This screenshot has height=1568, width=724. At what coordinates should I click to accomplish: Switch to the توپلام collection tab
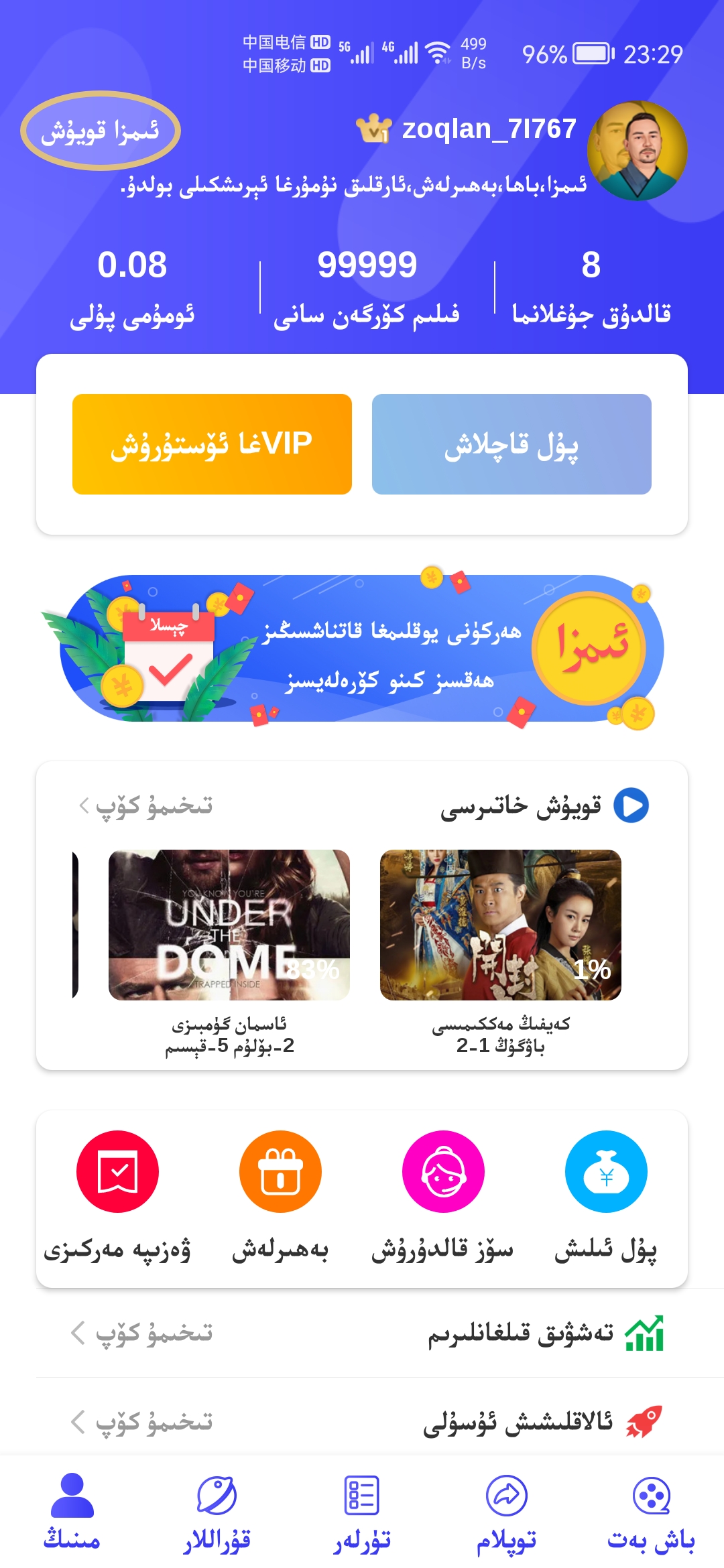[x=506, y=1512]
